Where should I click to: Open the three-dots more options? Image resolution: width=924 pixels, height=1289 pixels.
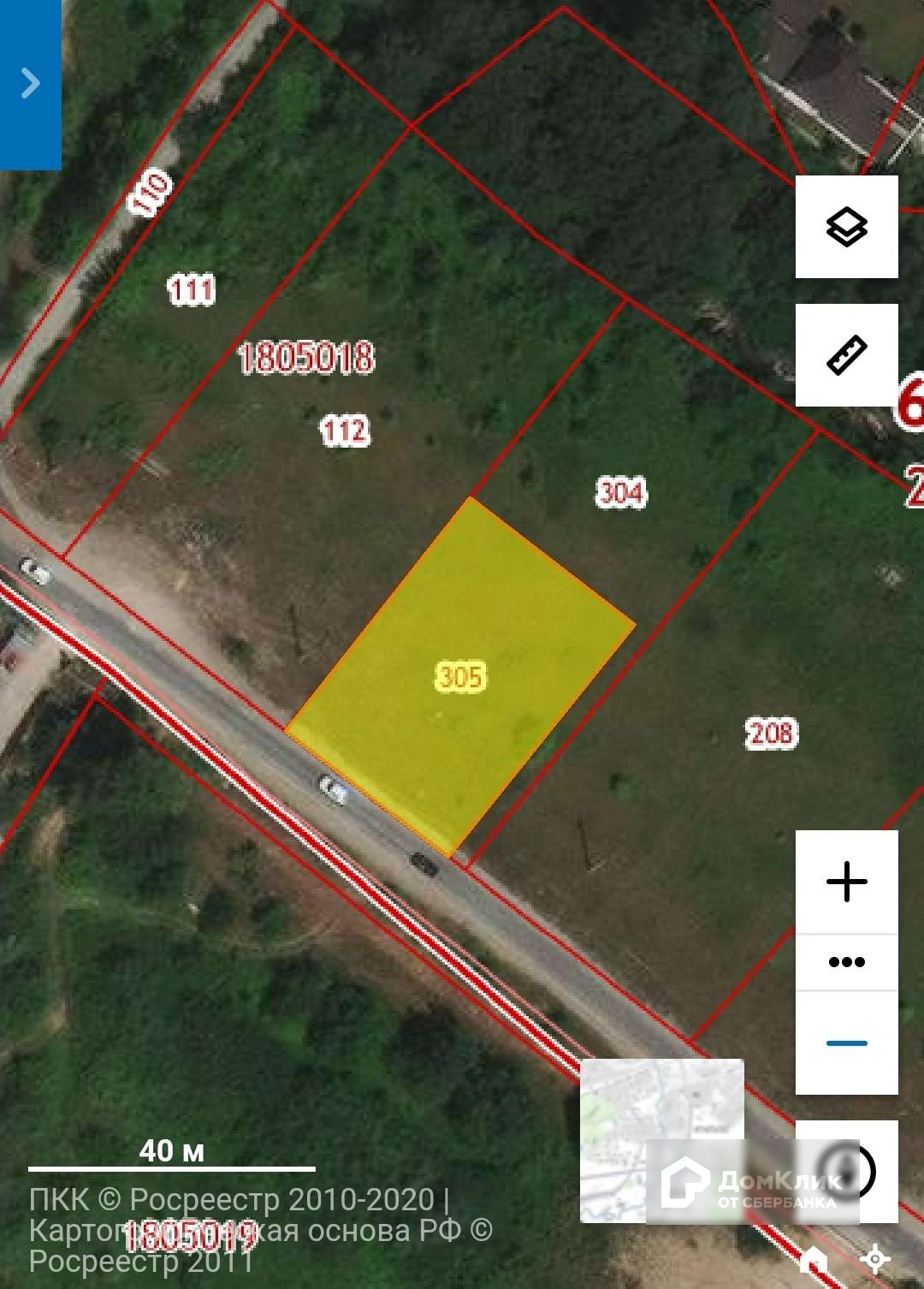pos(846,962)
